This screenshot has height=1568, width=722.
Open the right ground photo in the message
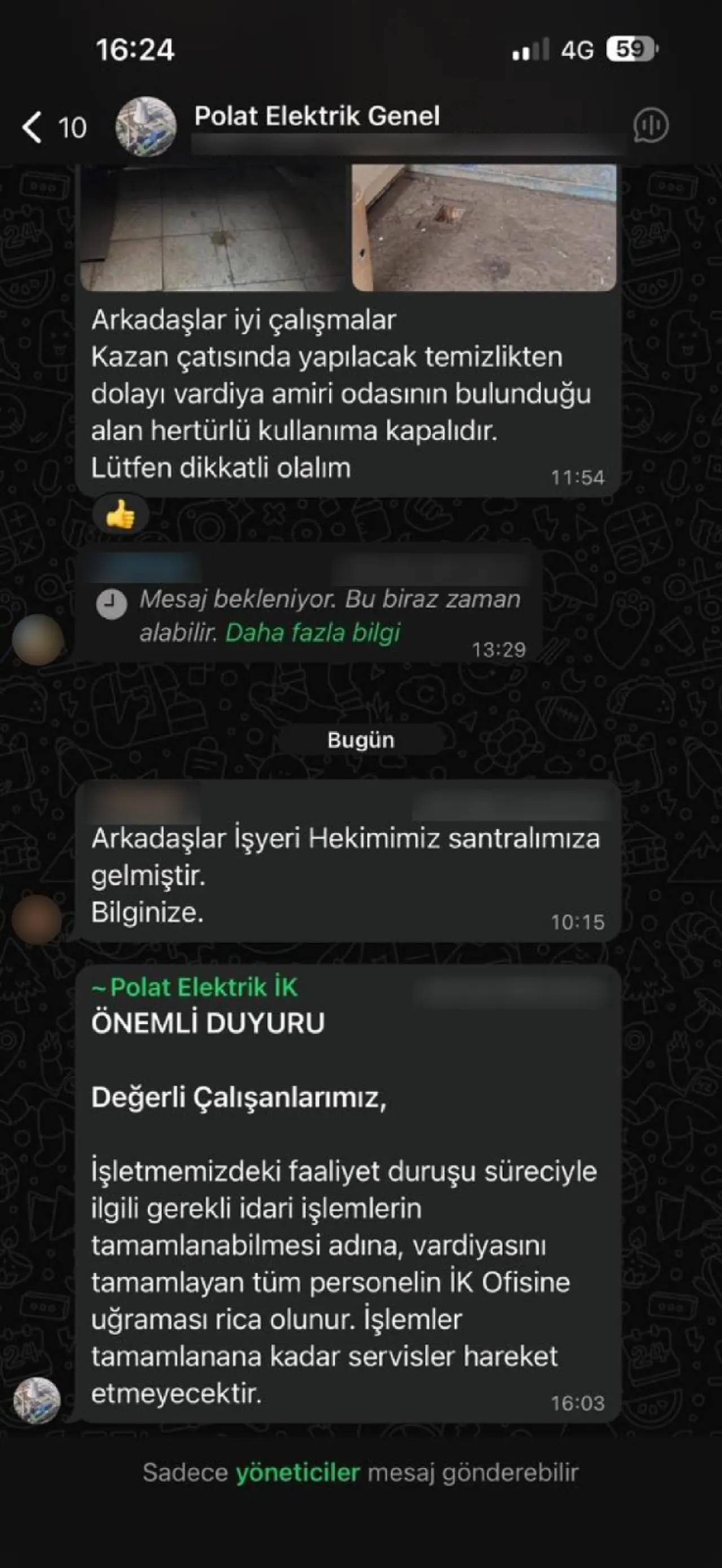[484, 229]
